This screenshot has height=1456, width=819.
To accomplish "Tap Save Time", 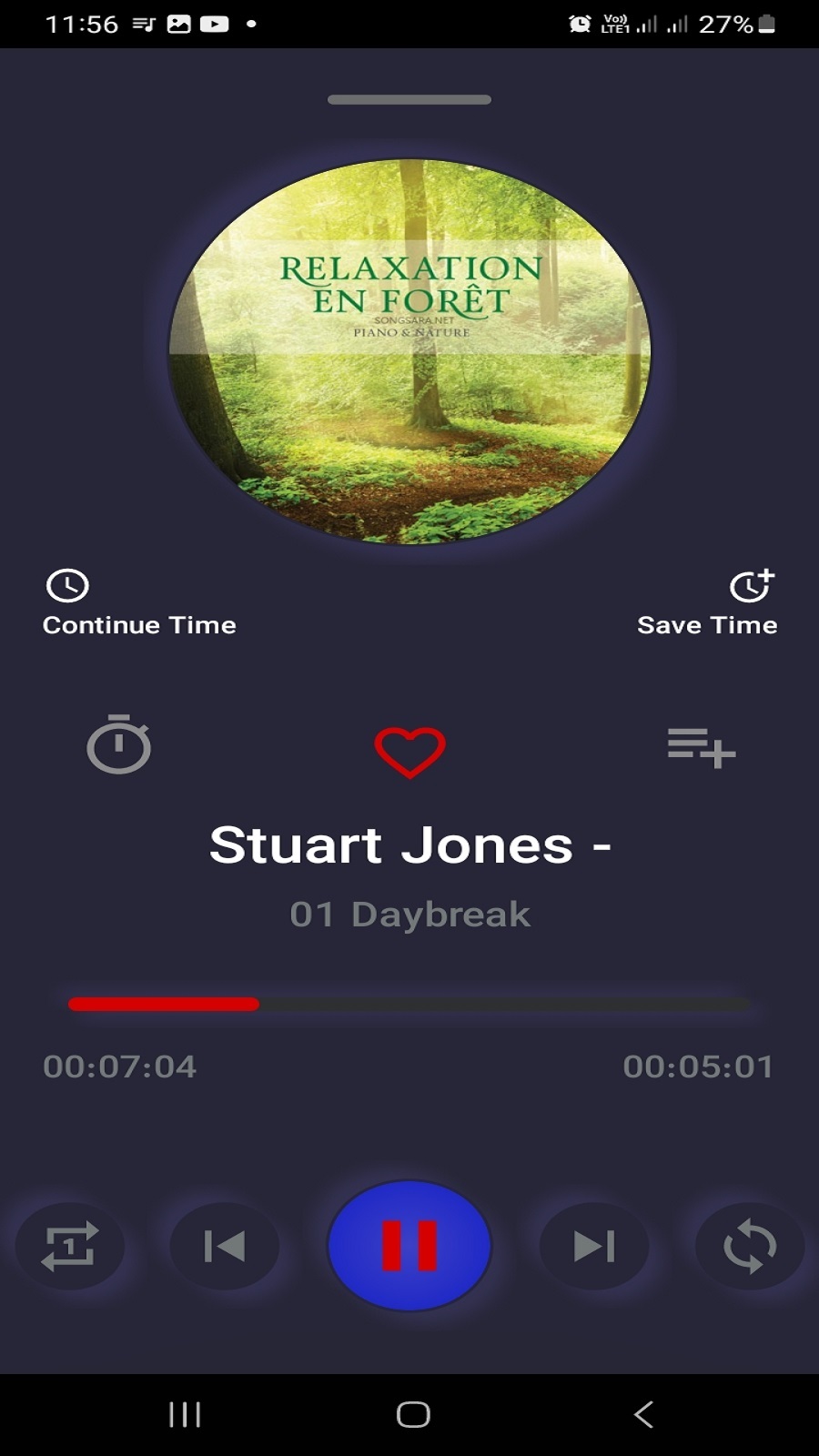I will 708,604.
